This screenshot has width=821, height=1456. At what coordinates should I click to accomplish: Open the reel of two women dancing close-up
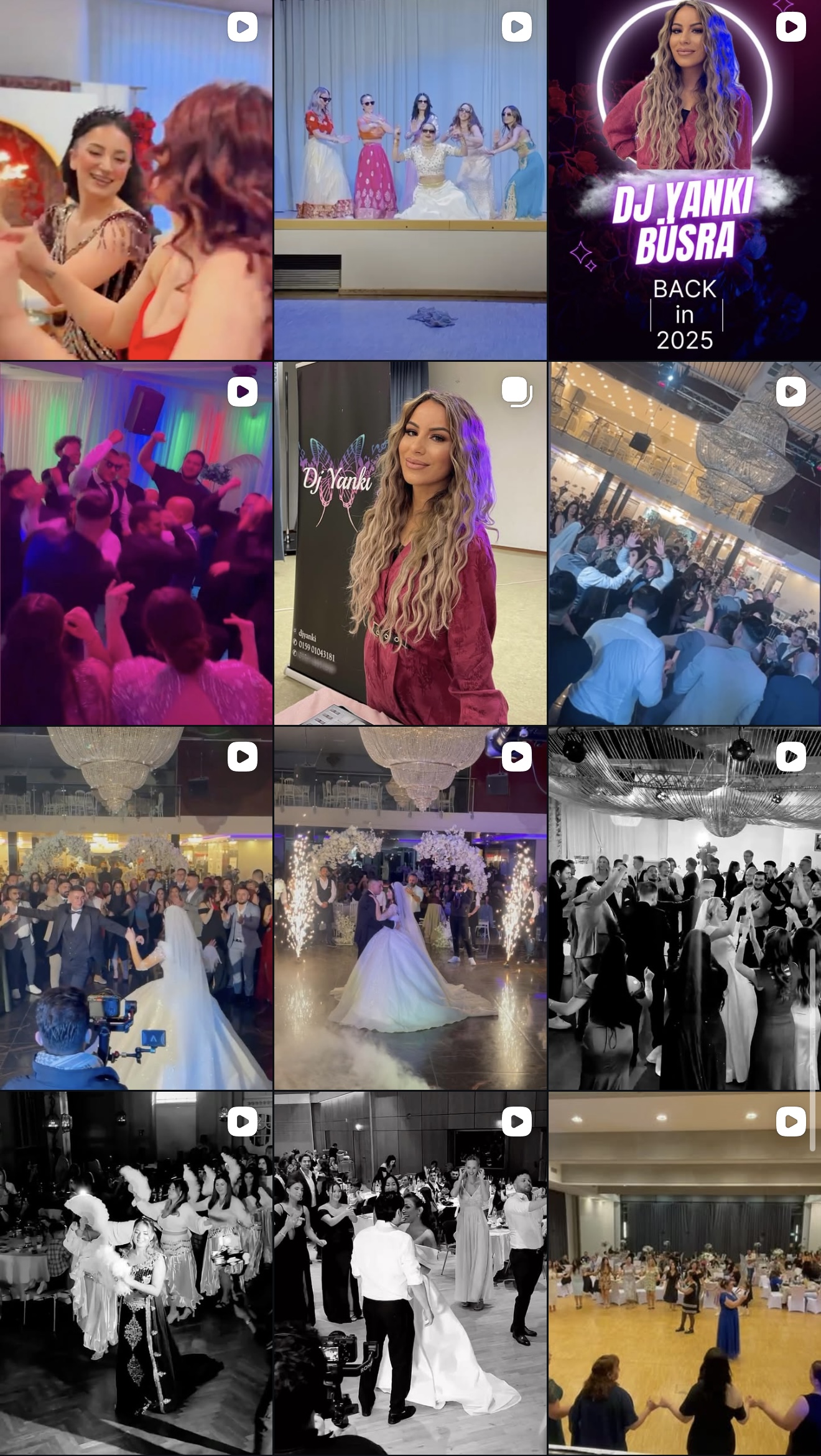(x=136, y=180)
